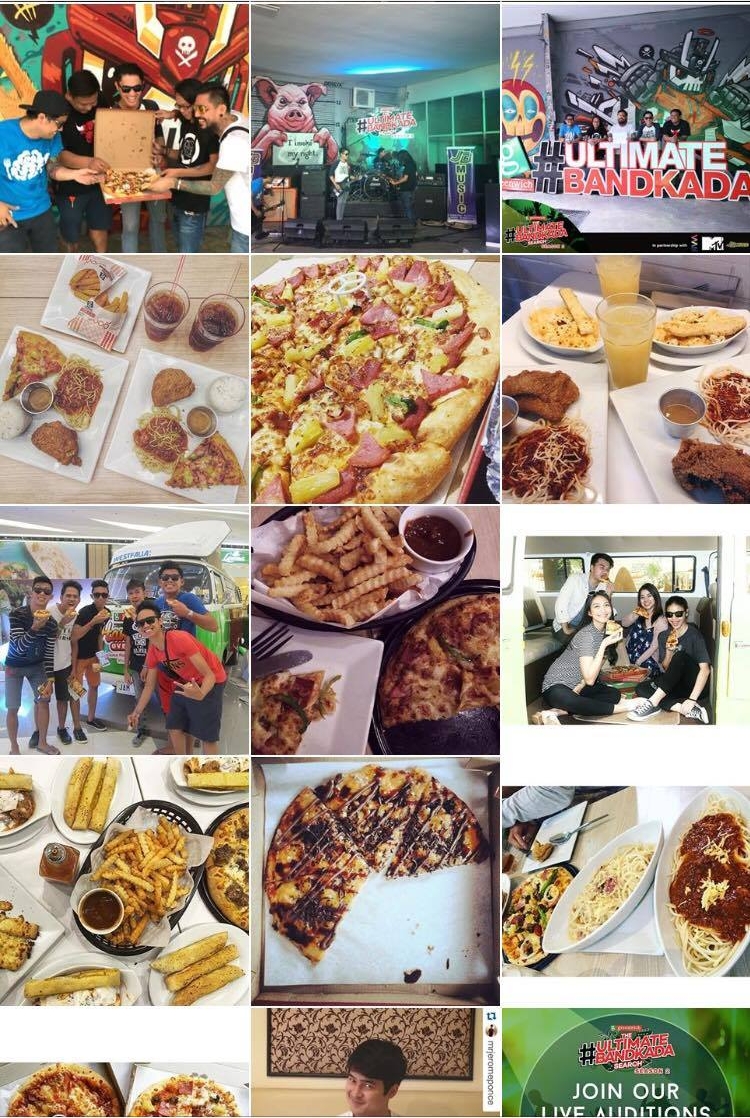Screen dimensions: 750x1118
Task: Open the chocolate drizzled pizza in box
Action: tap(375, 881)
